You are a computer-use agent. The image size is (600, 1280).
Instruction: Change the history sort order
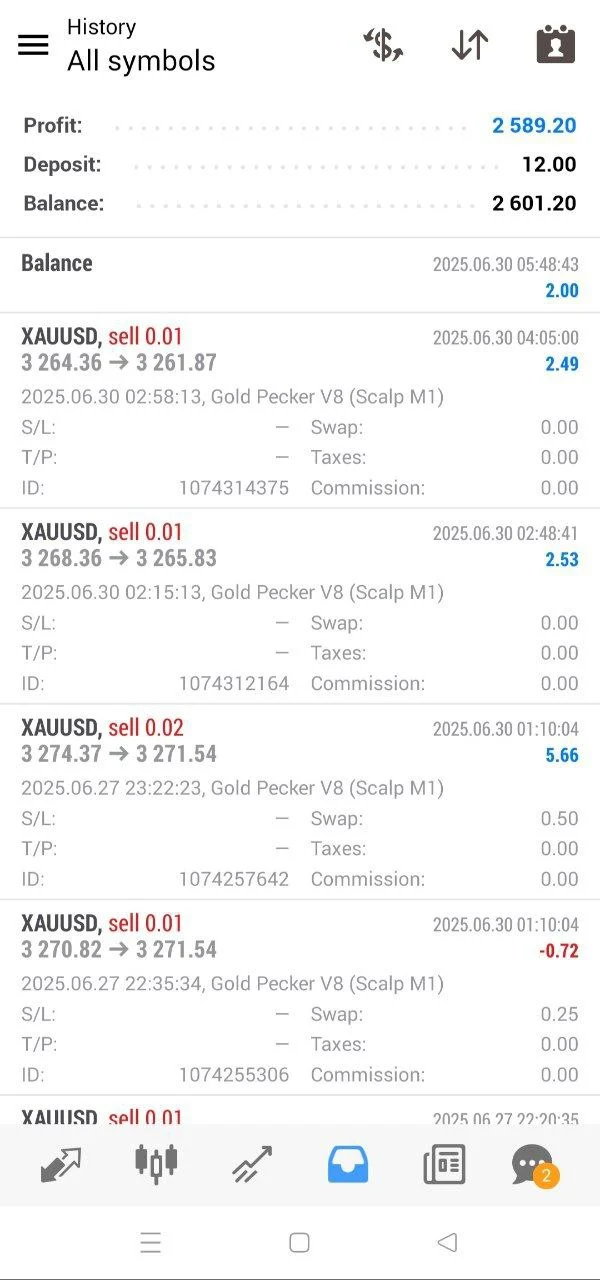pos(470,45)
